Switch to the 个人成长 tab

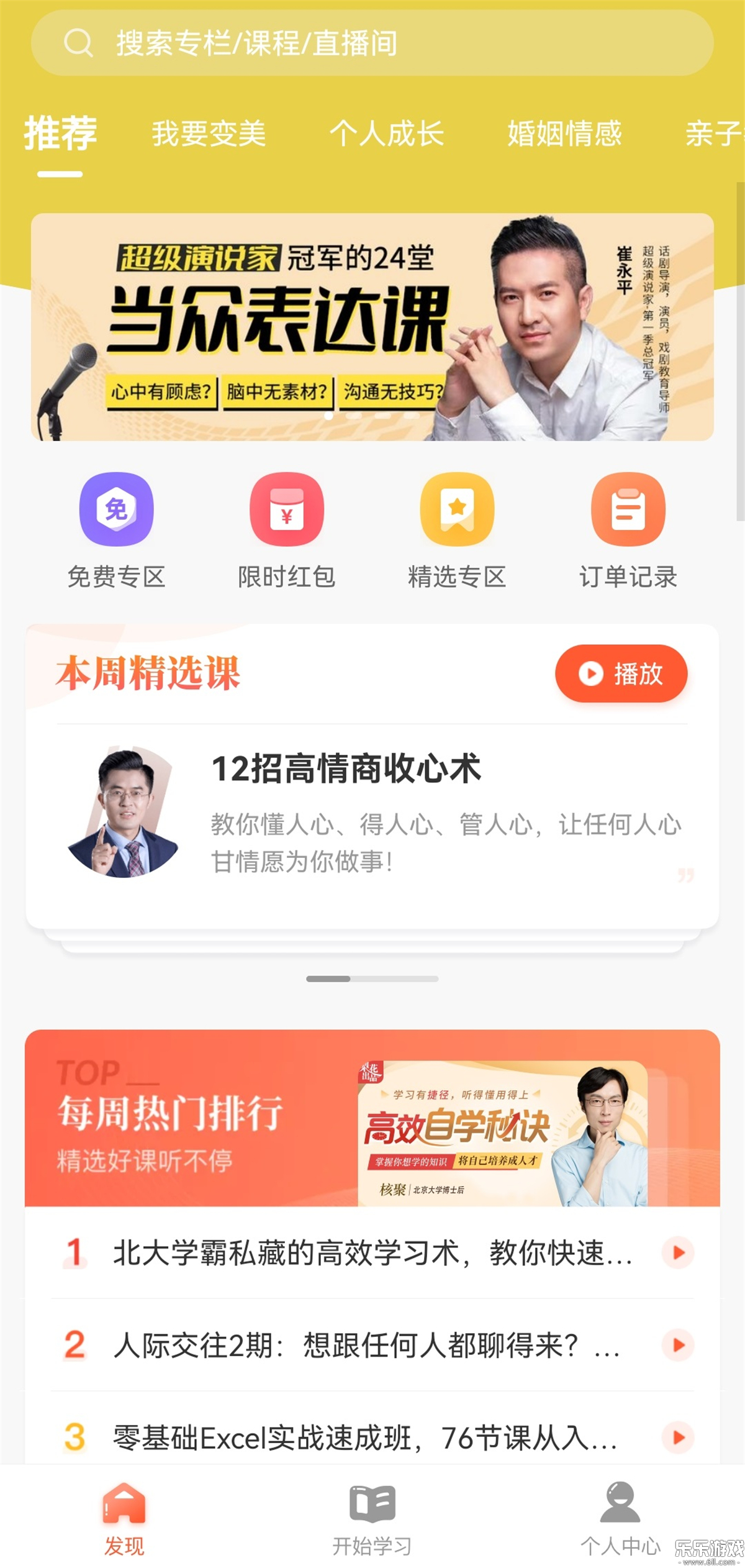(386, 134)
